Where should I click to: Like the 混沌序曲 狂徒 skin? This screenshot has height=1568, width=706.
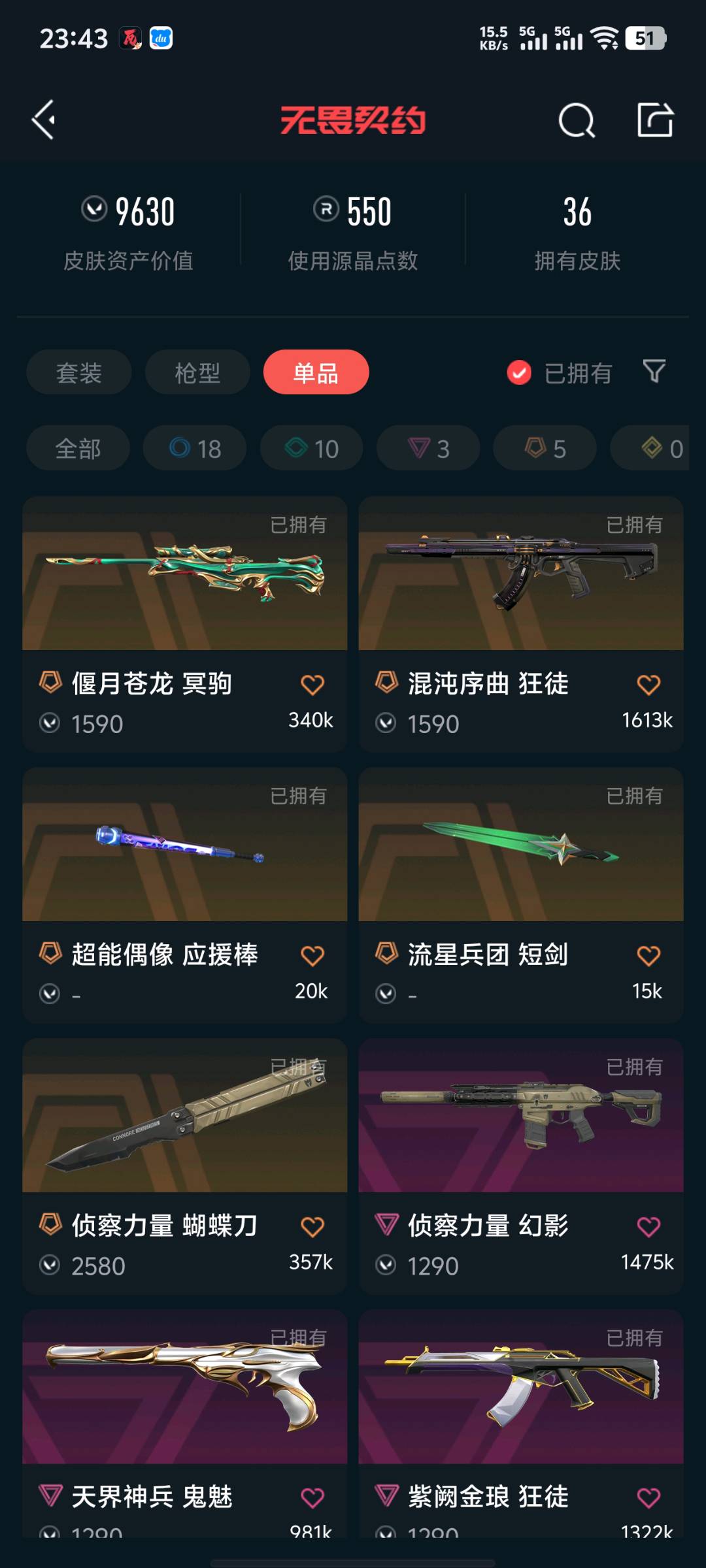coord(648,685)
